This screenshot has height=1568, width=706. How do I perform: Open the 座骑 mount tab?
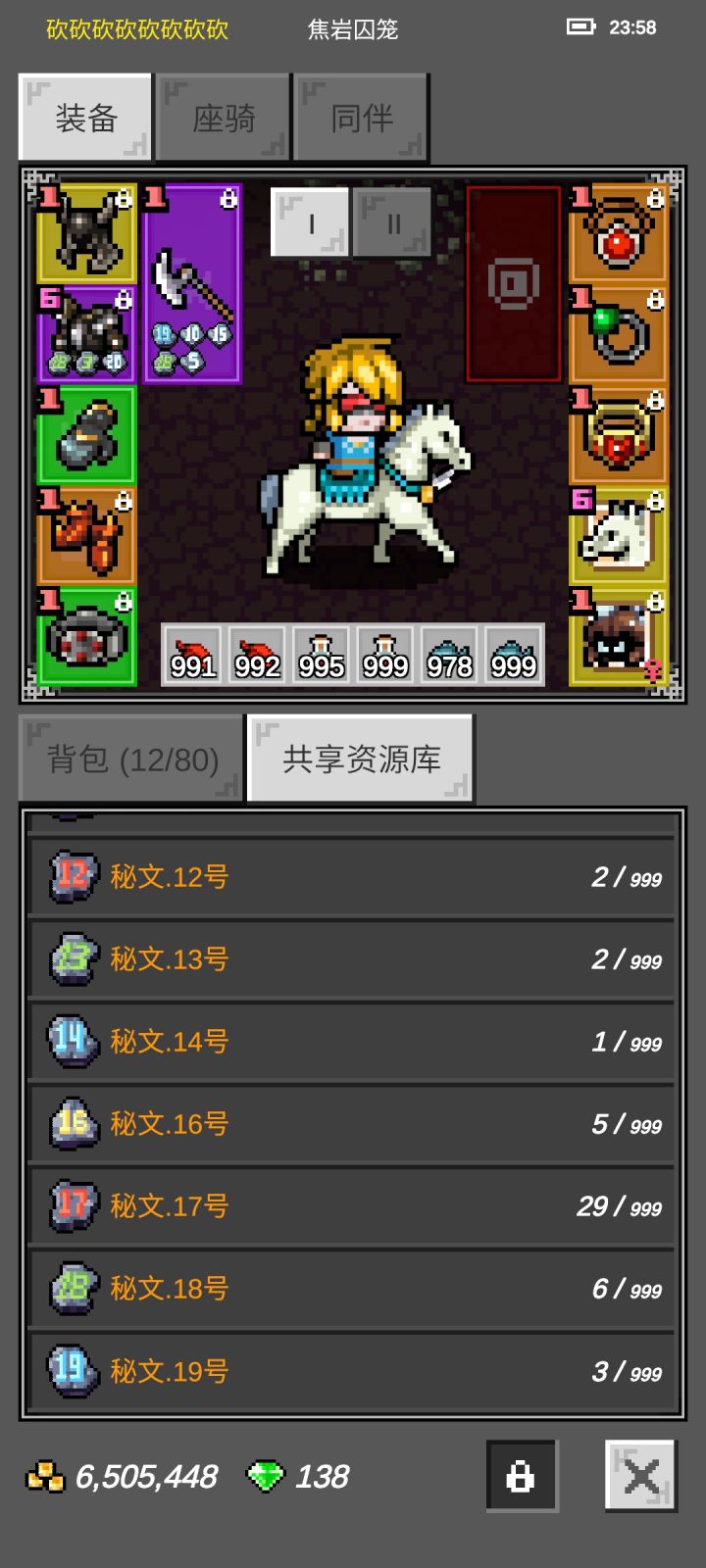(x=224, y=116)
